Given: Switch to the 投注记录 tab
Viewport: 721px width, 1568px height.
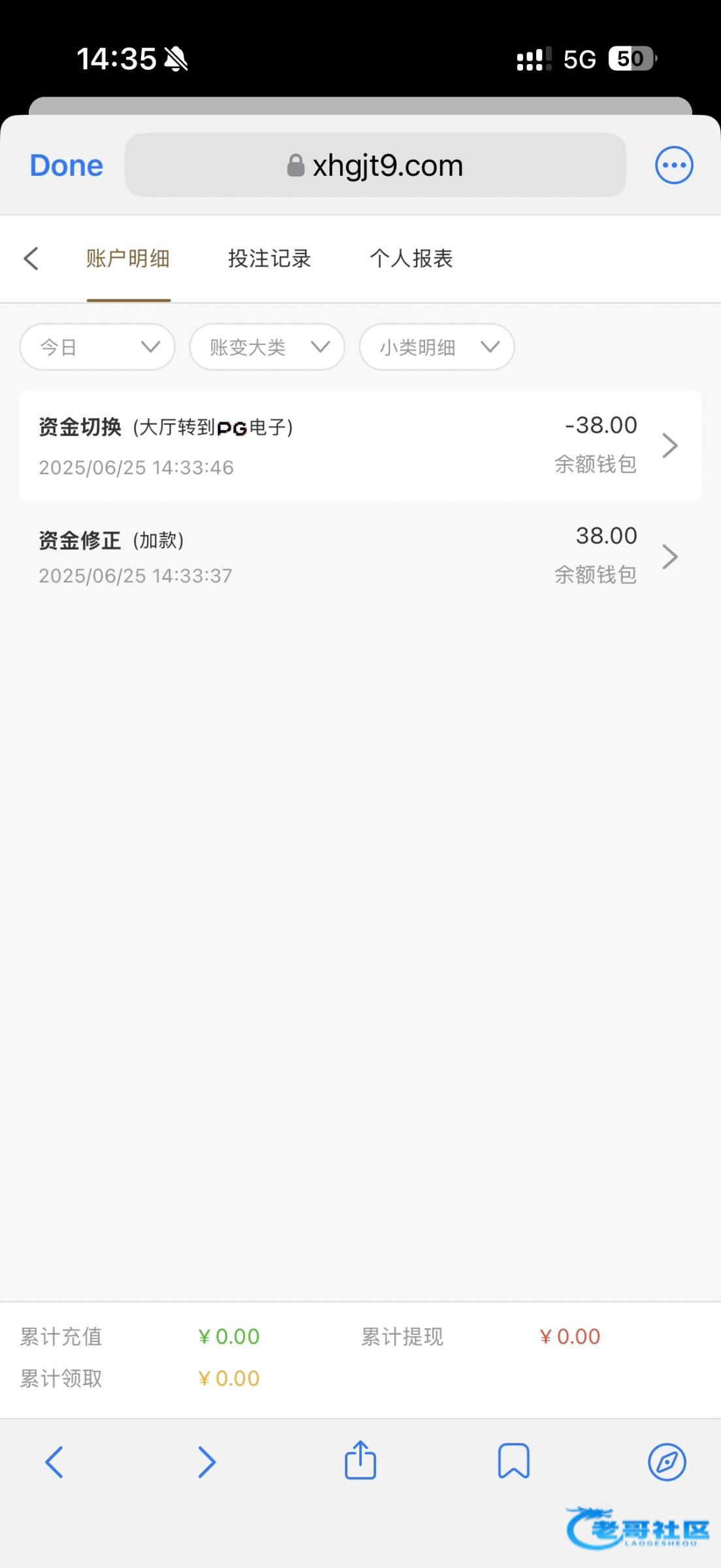Looking at the screenshot, I should [269, 259].
